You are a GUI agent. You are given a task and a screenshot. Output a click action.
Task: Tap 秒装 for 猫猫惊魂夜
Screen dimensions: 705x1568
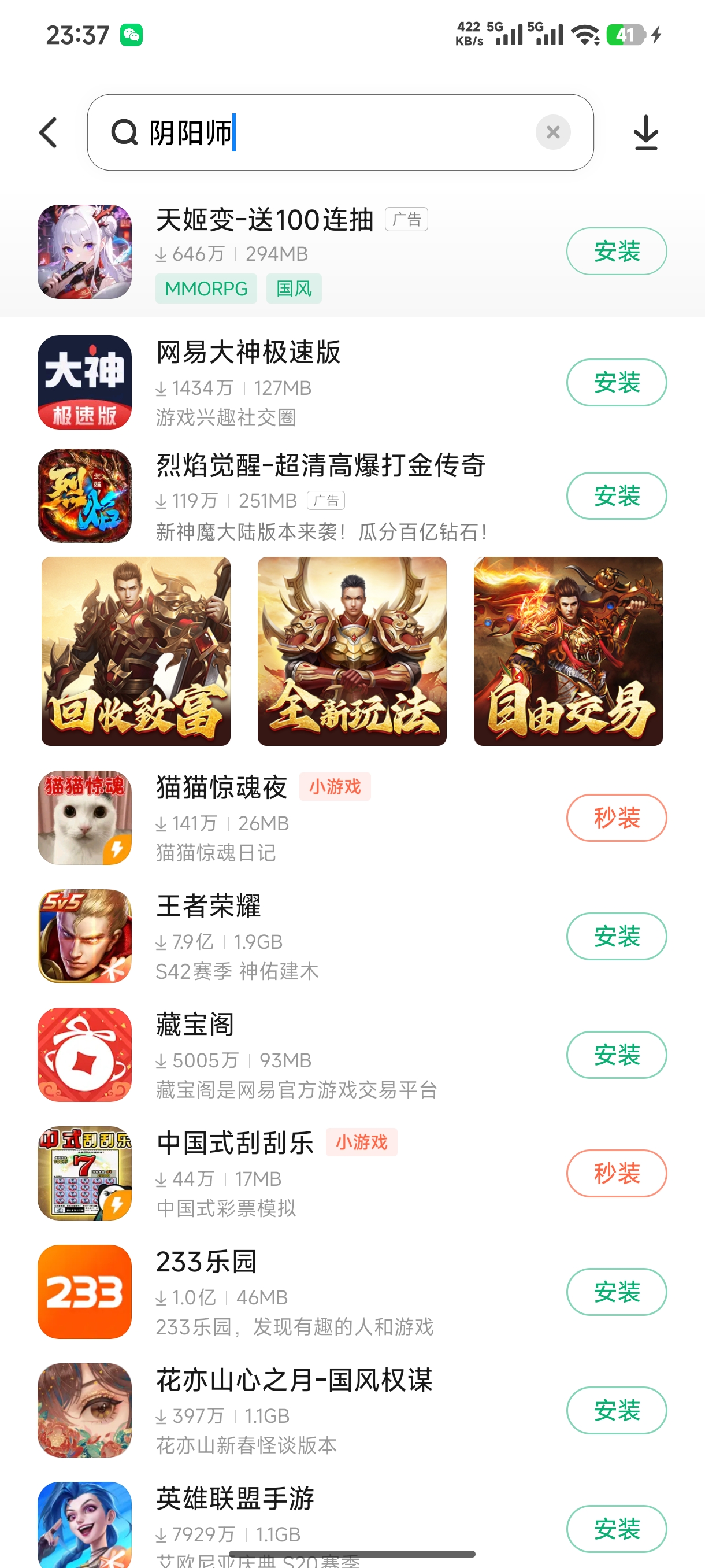pos(616,818)
